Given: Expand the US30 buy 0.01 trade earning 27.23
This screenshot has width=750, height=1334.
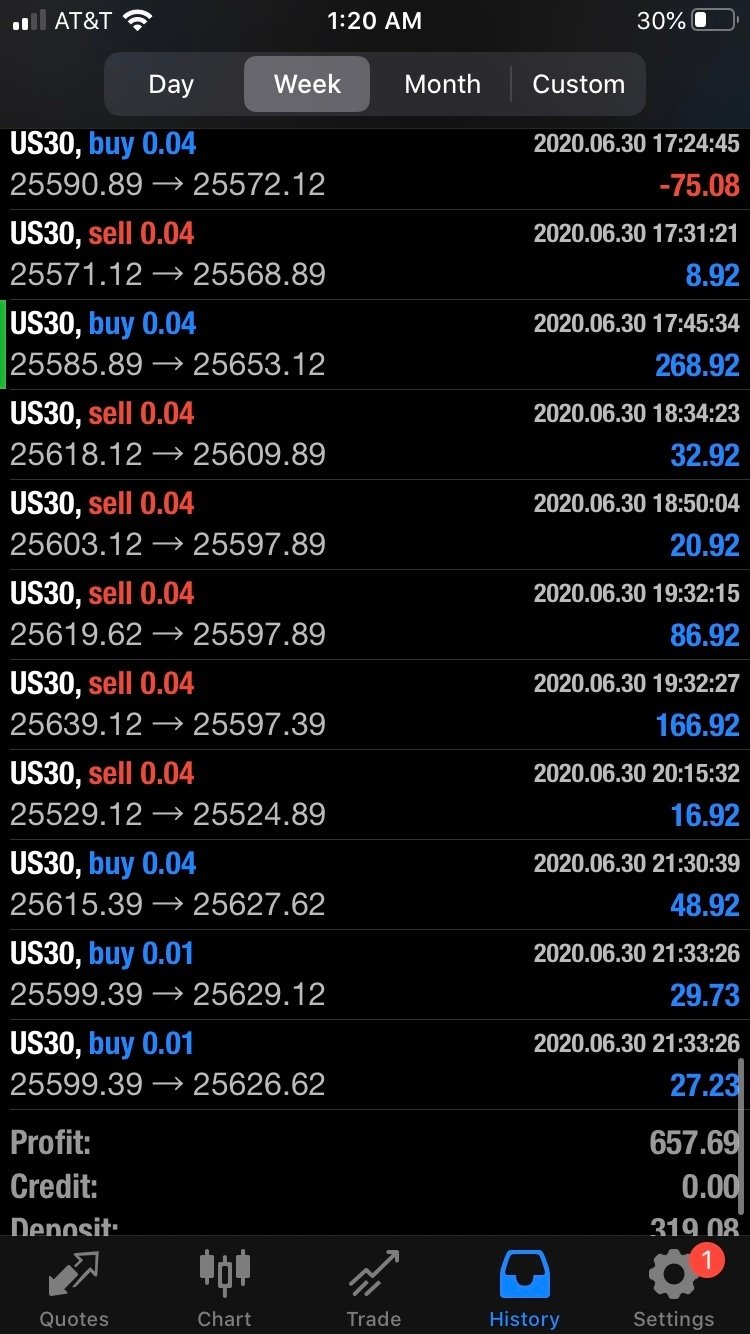Looking at the screenshot, I should click(x=375, y=1064).
